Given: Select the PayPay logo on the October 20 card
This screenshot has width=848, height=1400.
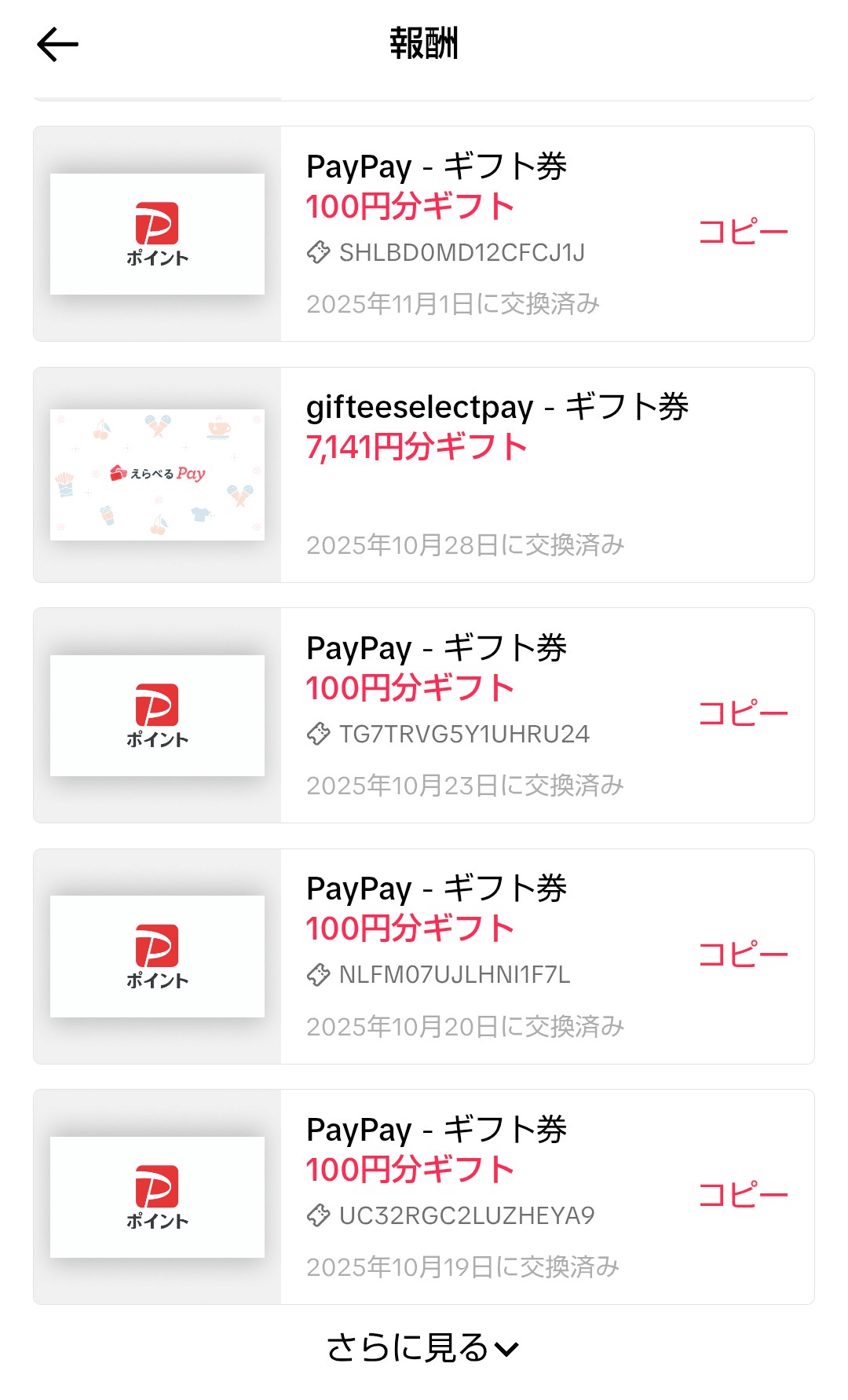Looking at the screenshot, I should click(x=158, y=954).
